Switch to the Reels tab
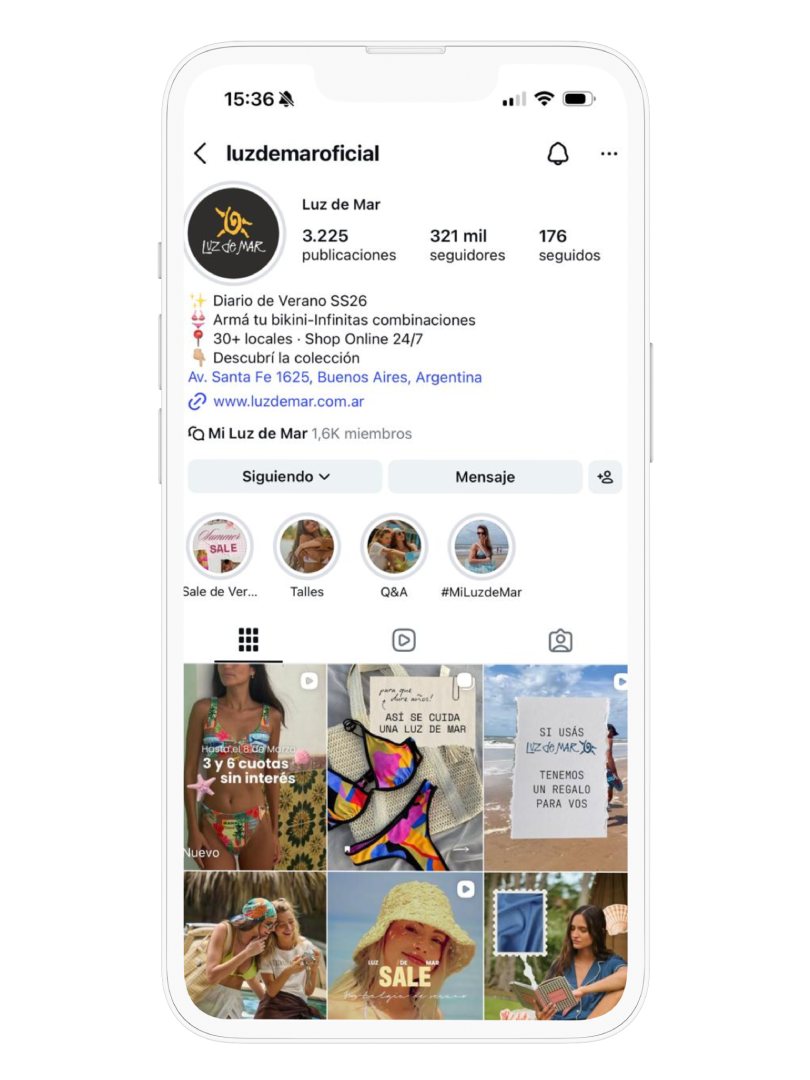This screenshot has height=1080, width=810. click(404, 641)
